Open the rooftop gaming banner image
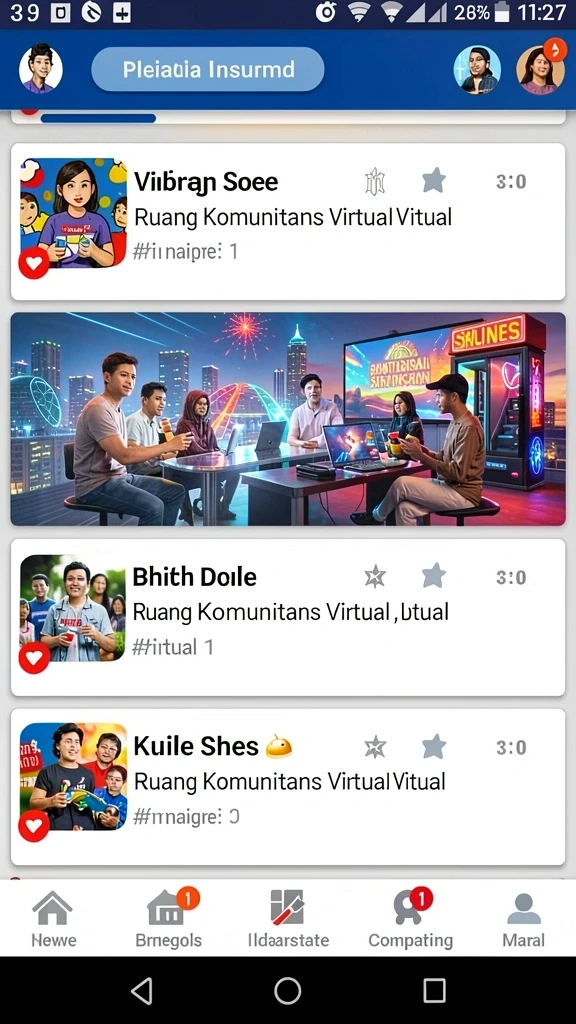Screen dimensions: 576x1024 click(x=288, y=419)
